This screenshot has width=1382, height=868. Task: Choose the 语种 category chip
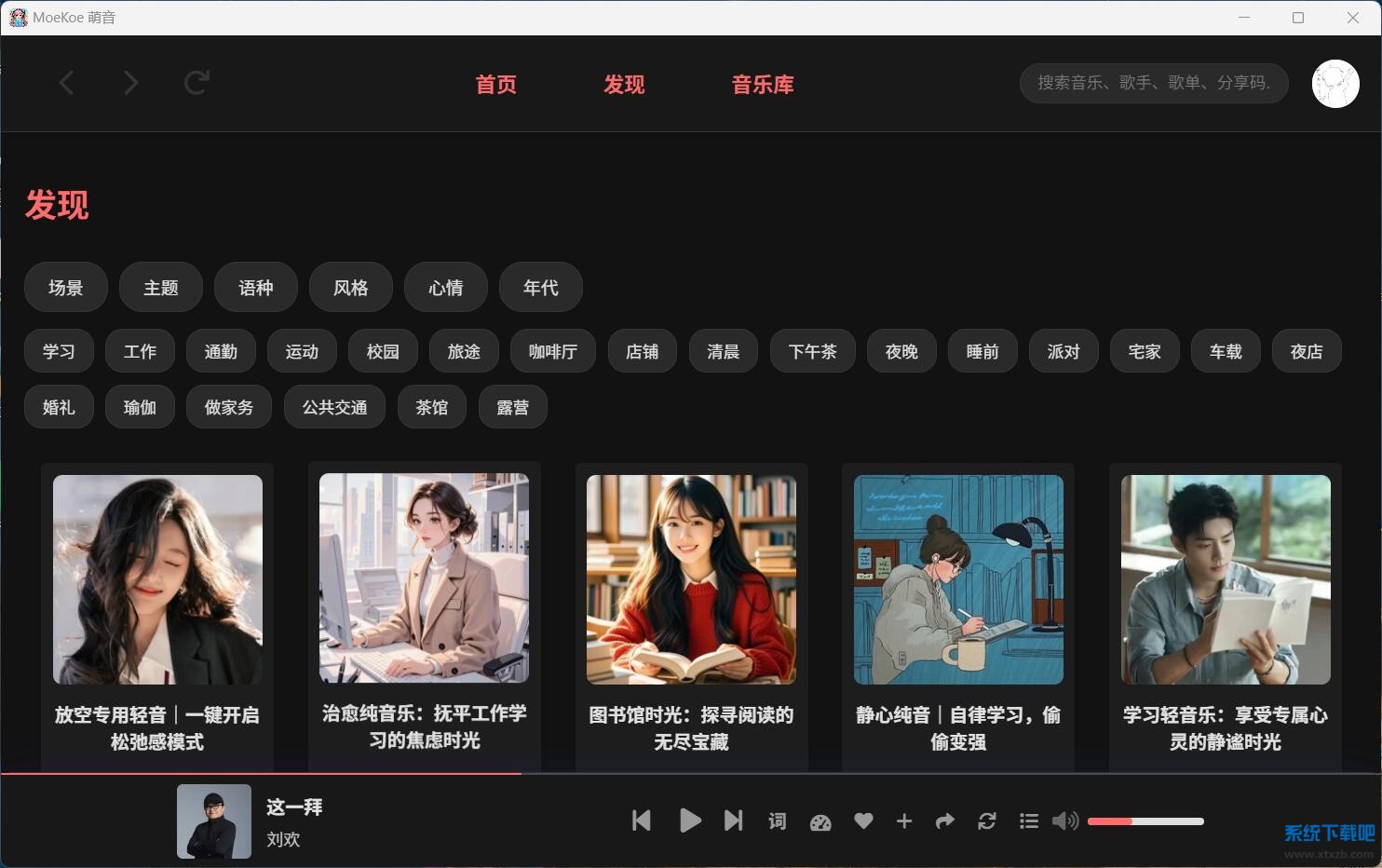(255, 288)
